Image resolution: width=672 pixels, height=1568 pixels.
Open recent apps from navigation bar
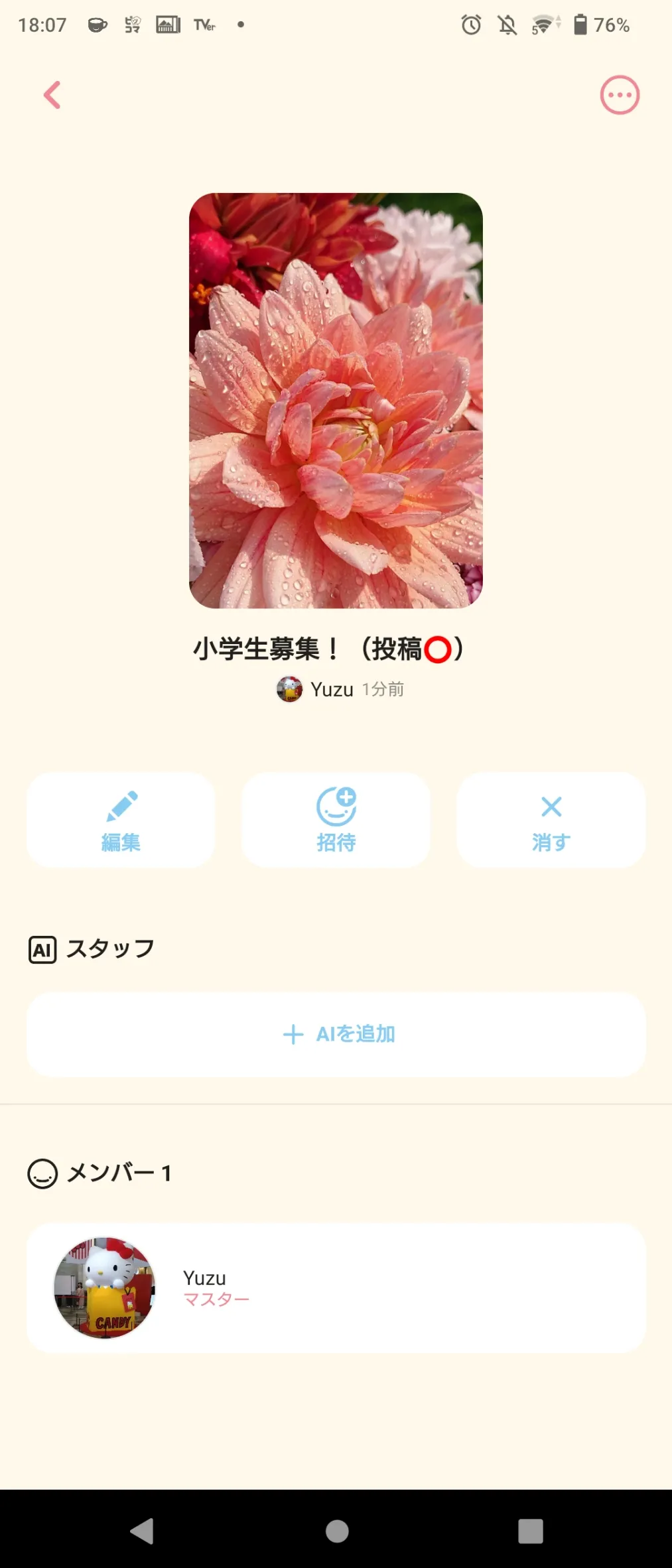(x=530, y=1531)
